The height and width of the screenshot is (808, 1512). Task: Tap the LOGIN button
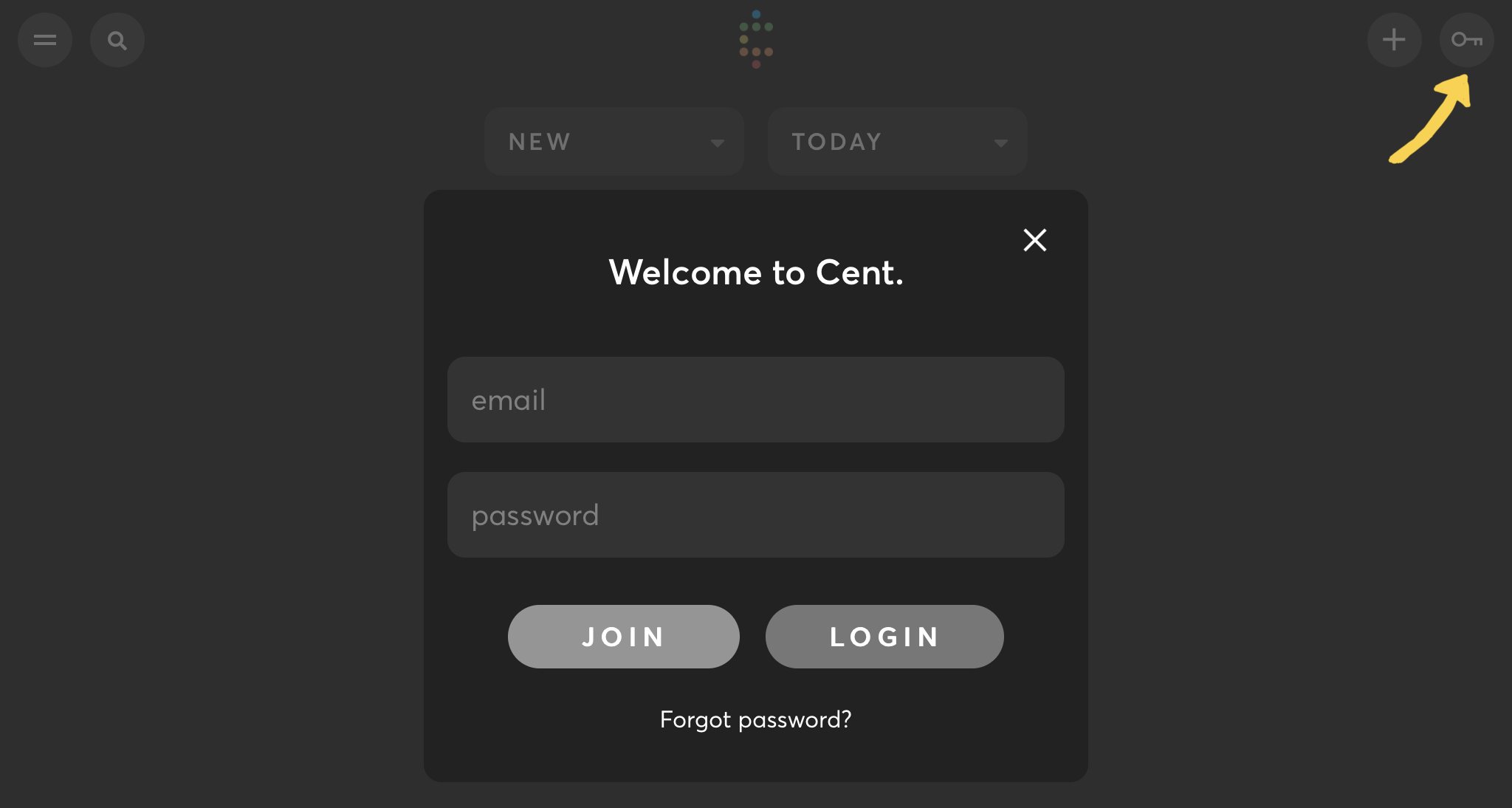click(x=884, y=637)
